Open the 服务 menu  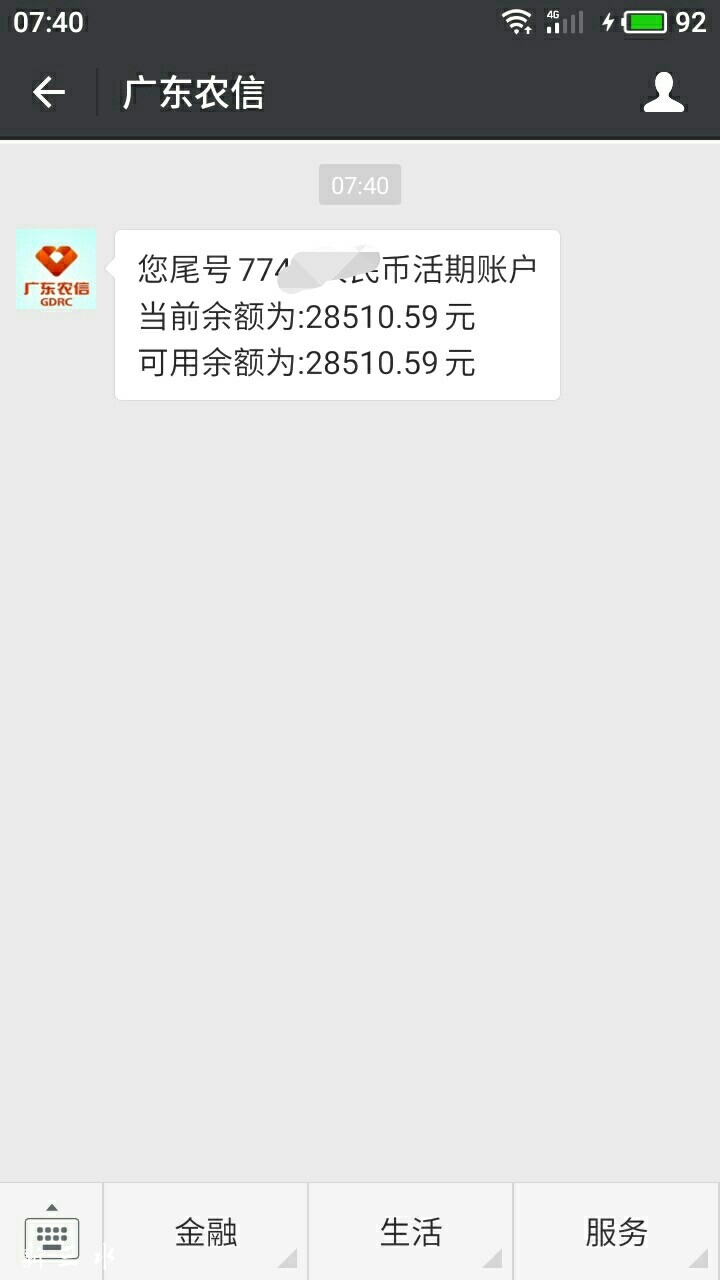pos(616,1232)
